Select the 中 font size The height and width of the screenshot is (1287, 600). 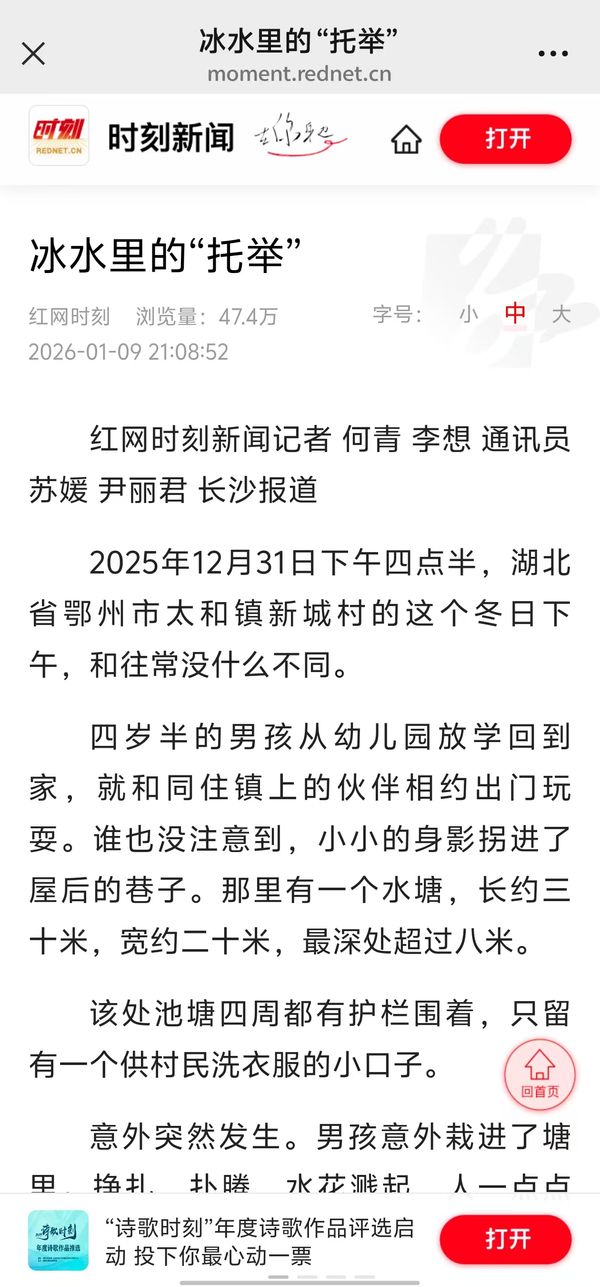coord(515,314)
